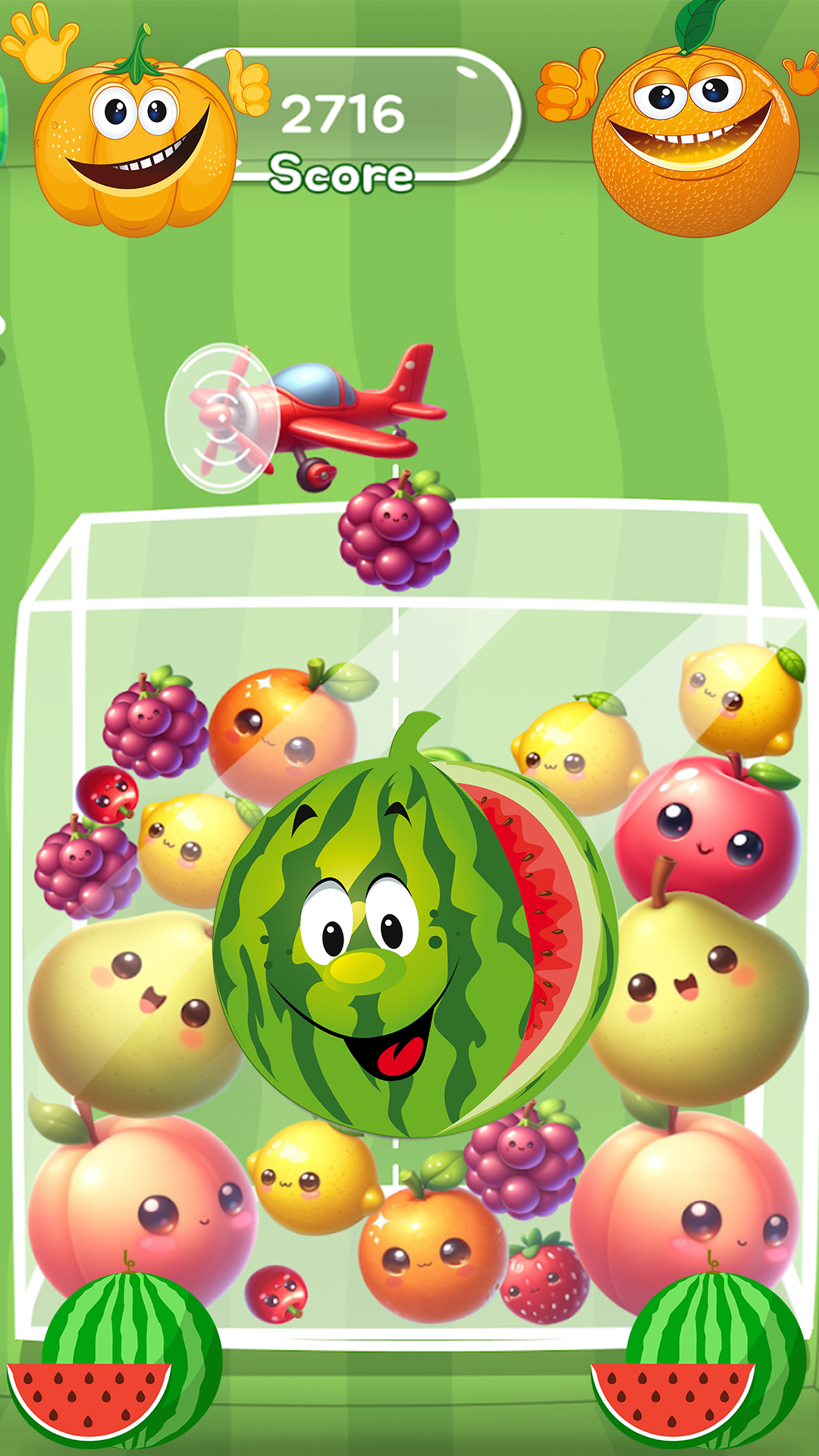This screenshot has width=819, height=1456.
Task: Click the dashed drop line in the container
Action: [x=396, y=645]
